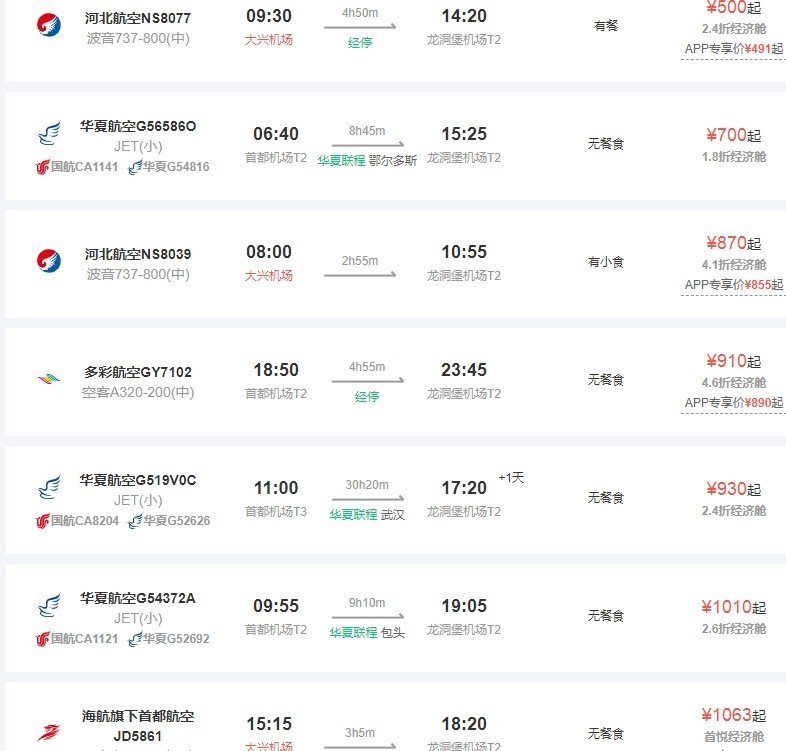
Task: View Capital Airlines flight JD5861 at 15:15
Action: (138, 726)
